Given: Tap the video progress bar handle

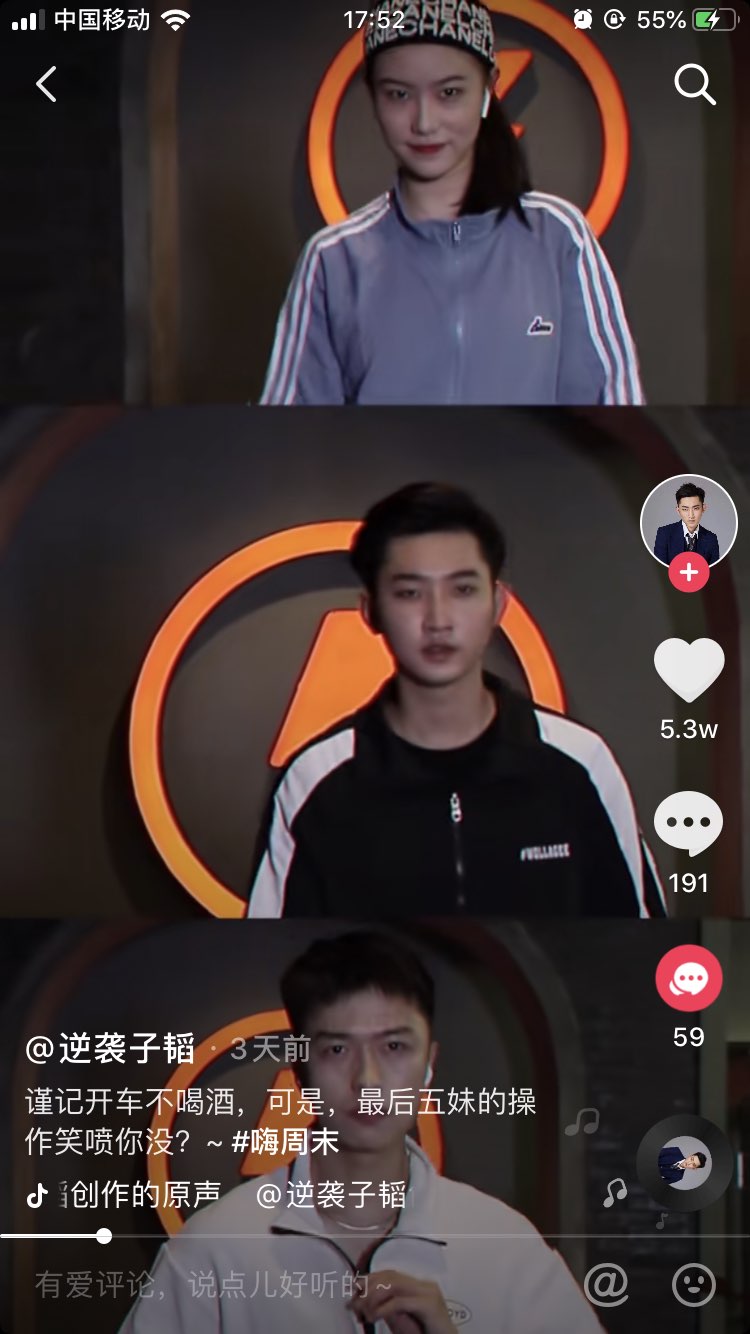Looking at the screenshot, I should pos(104,1237).
